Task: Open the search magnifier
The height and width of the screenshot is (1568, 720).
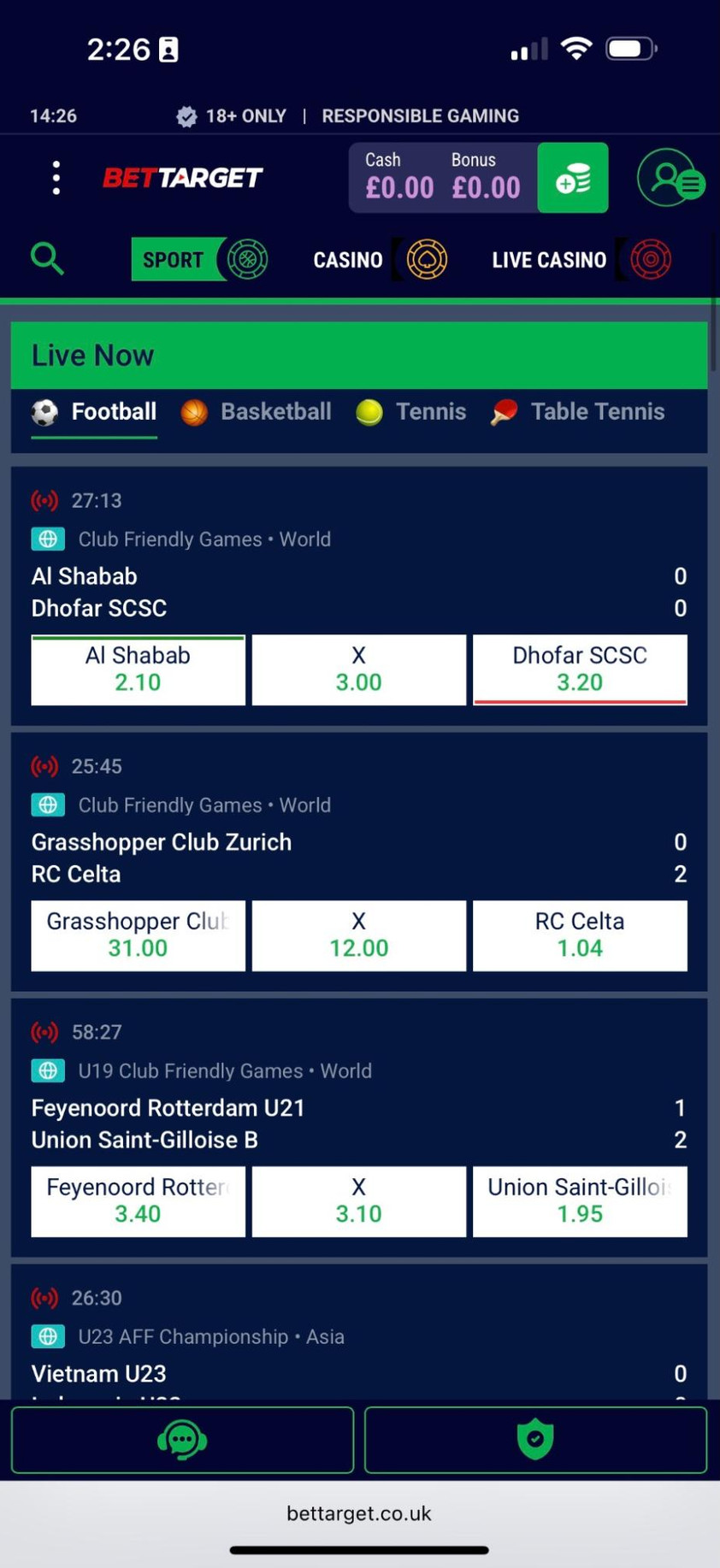Action: point(47,258)
